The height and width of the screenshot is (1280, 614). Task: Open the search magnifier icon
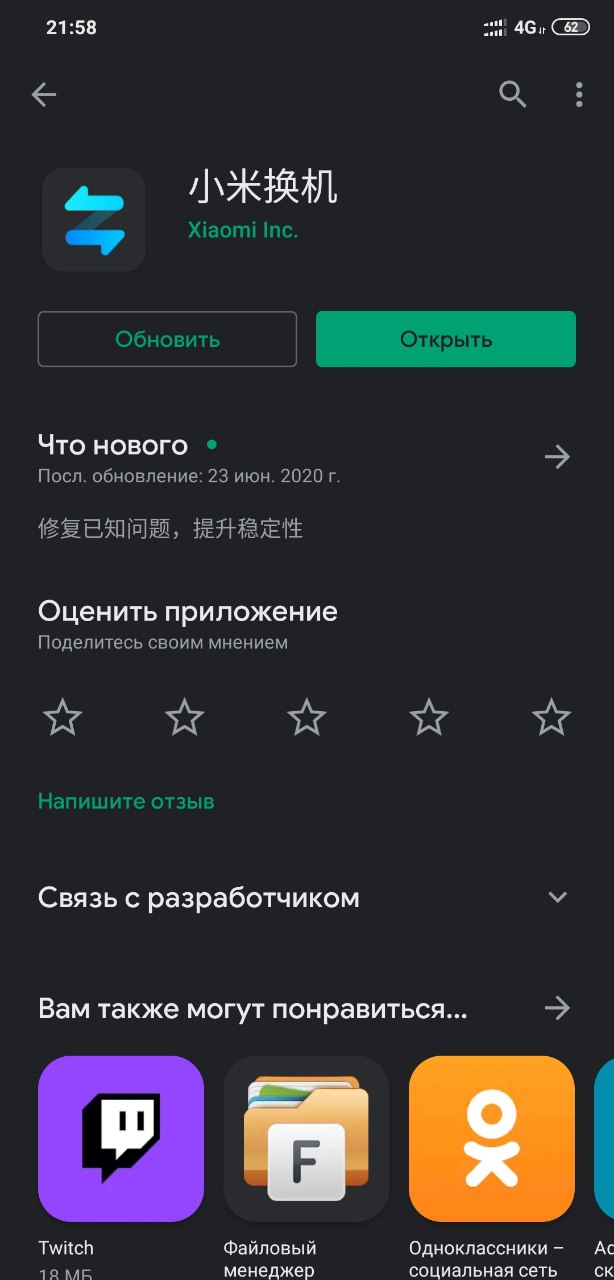tap(513, 95)
